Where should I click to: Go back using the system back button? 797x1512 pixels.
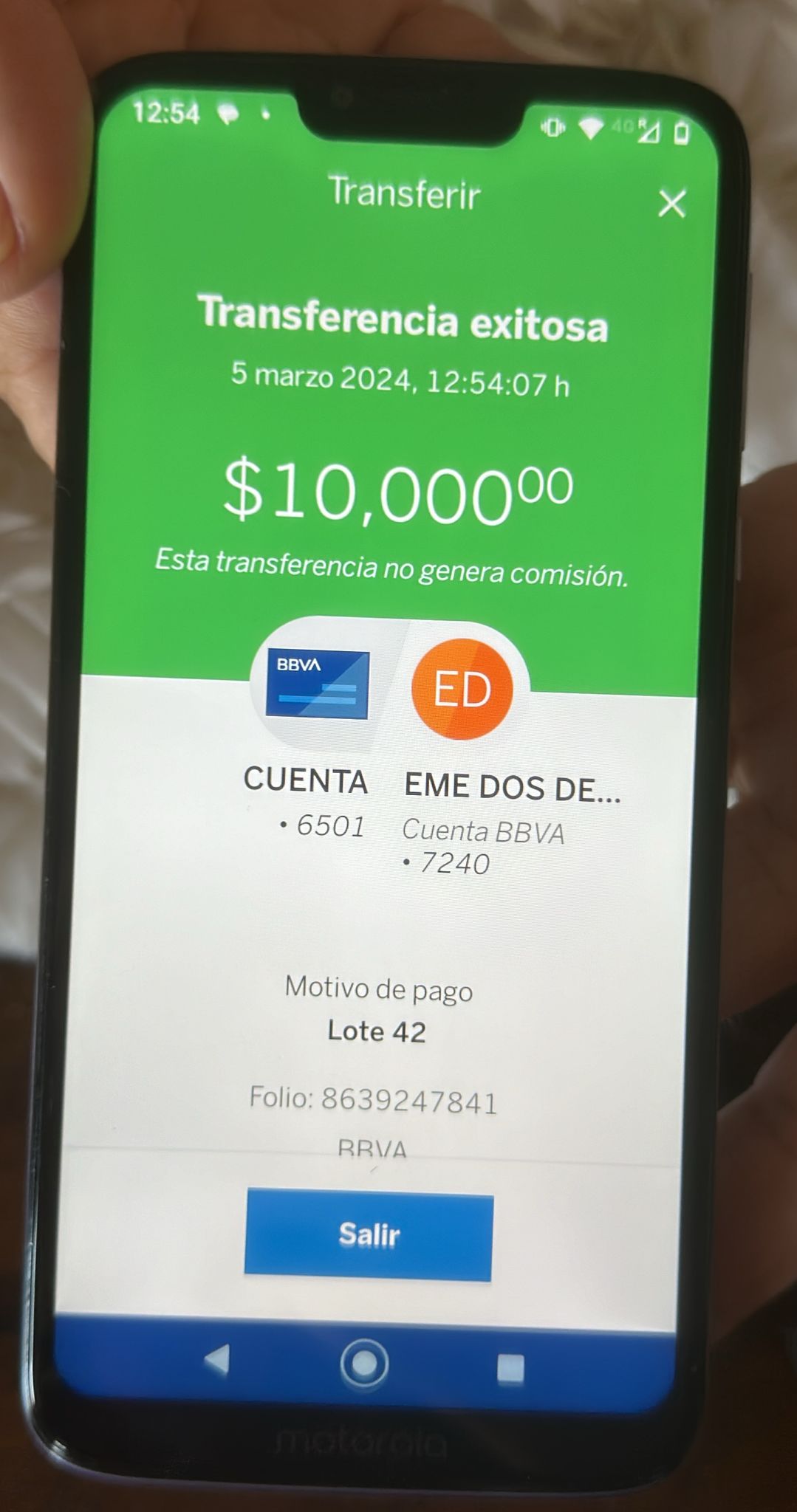[217, 1358]
